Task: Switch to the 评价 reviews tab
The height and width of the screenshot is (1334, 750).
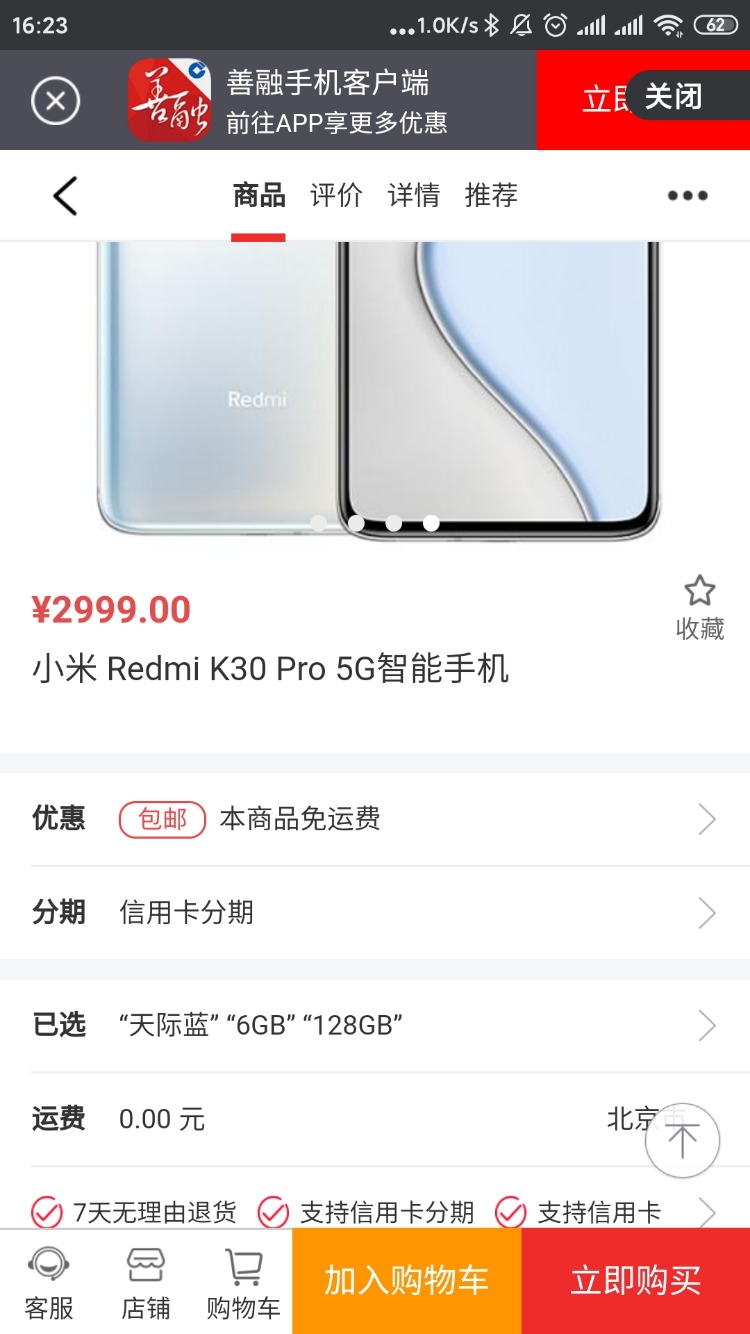Action: tap(336, 195)
